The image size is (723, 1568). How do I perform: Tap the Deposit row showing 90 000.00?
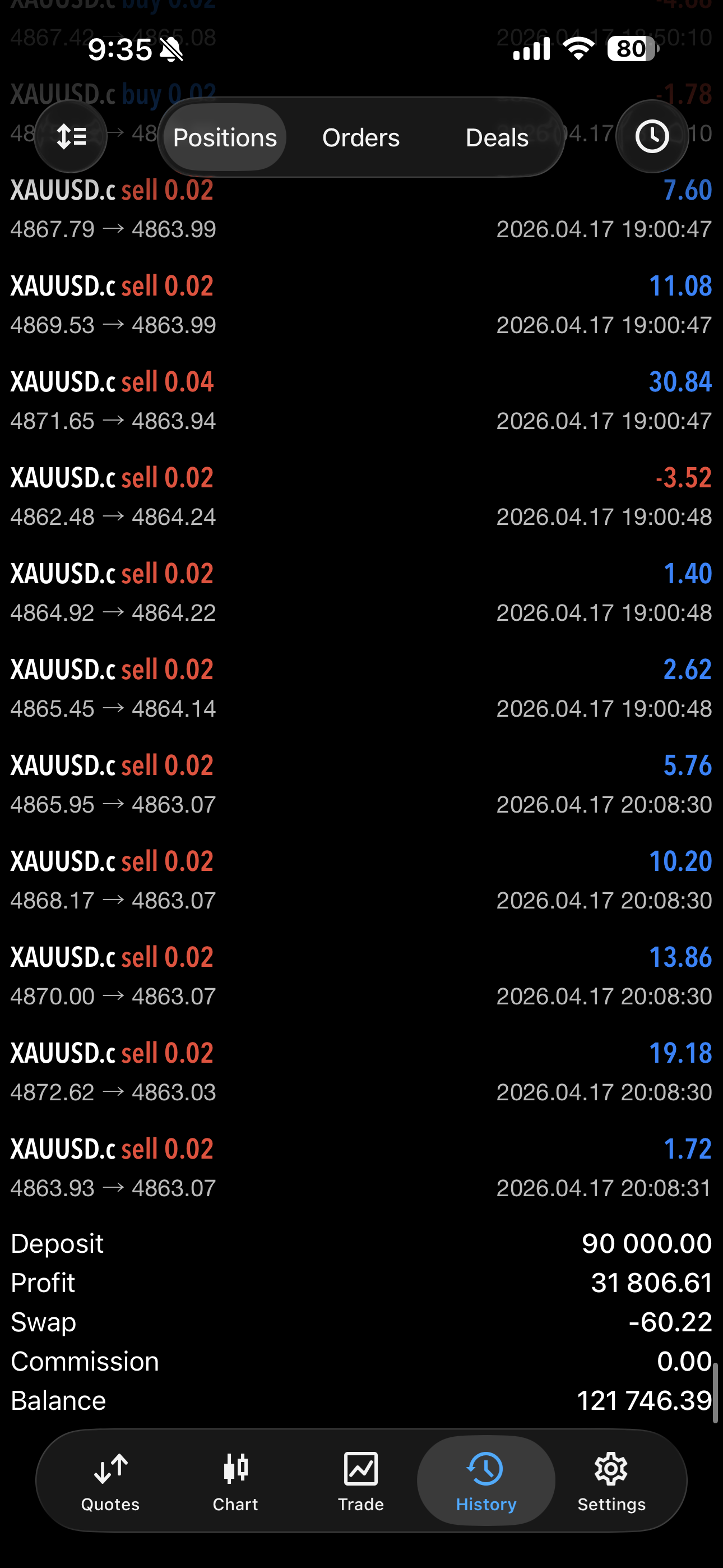(x=361, y=1243)
